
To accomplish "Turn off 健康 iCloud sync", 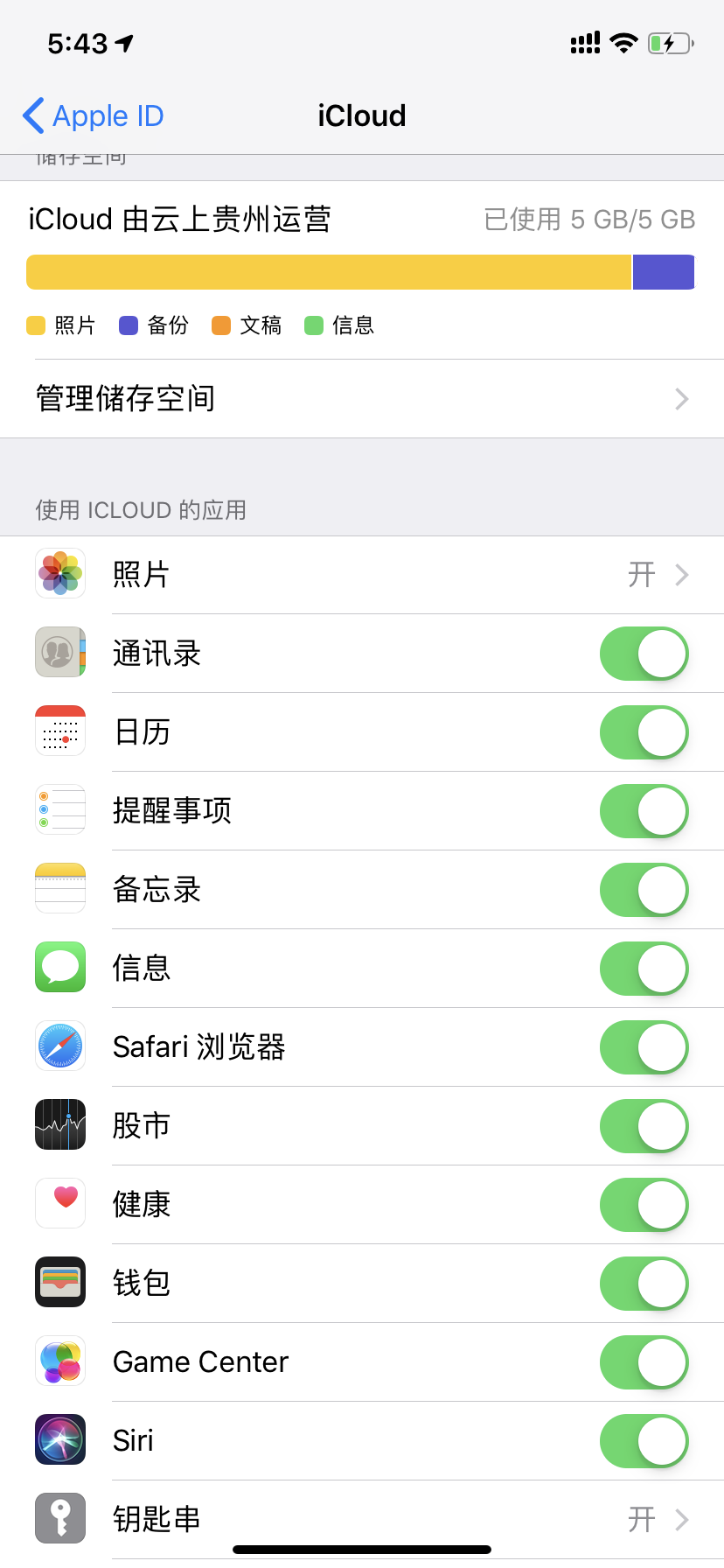I will (x=644, y=1205).
